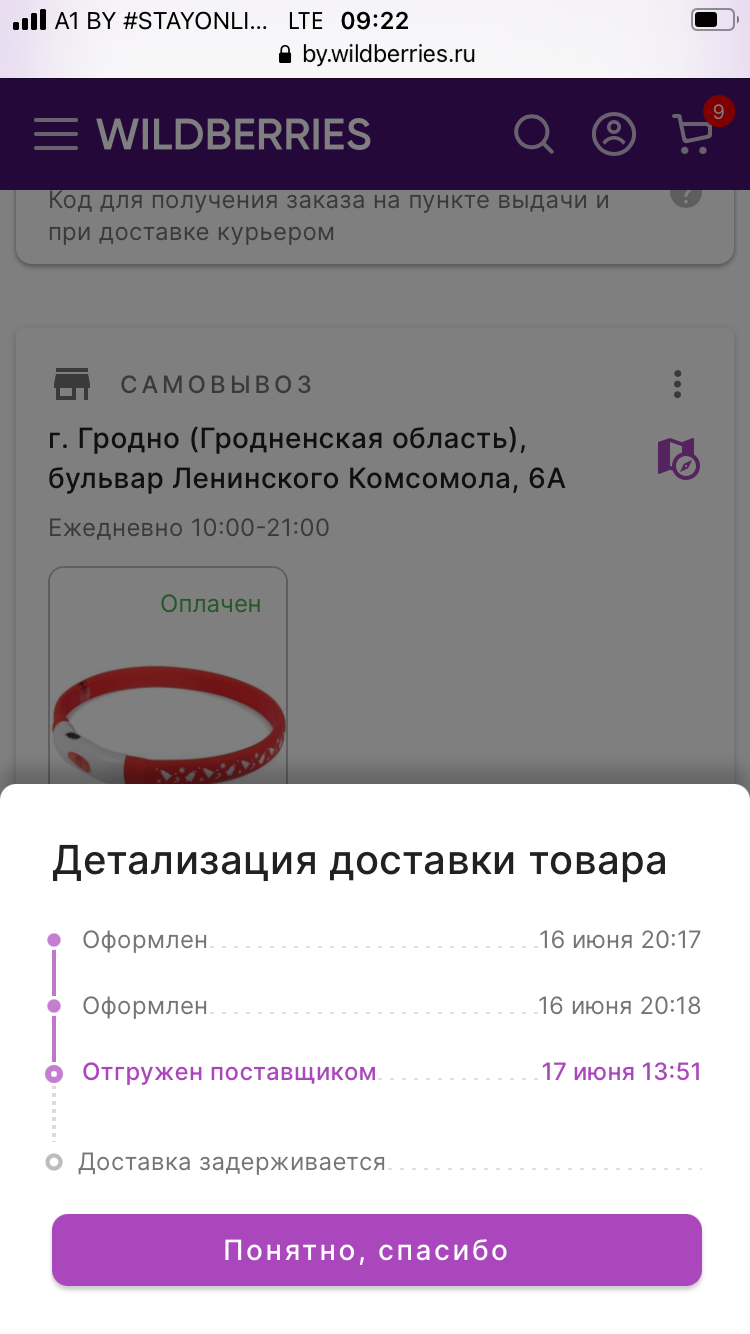Viewport: 750px width, 1334px height.
Task: Open the shopping cart with 9 items
Action: (x=692, y=134)
